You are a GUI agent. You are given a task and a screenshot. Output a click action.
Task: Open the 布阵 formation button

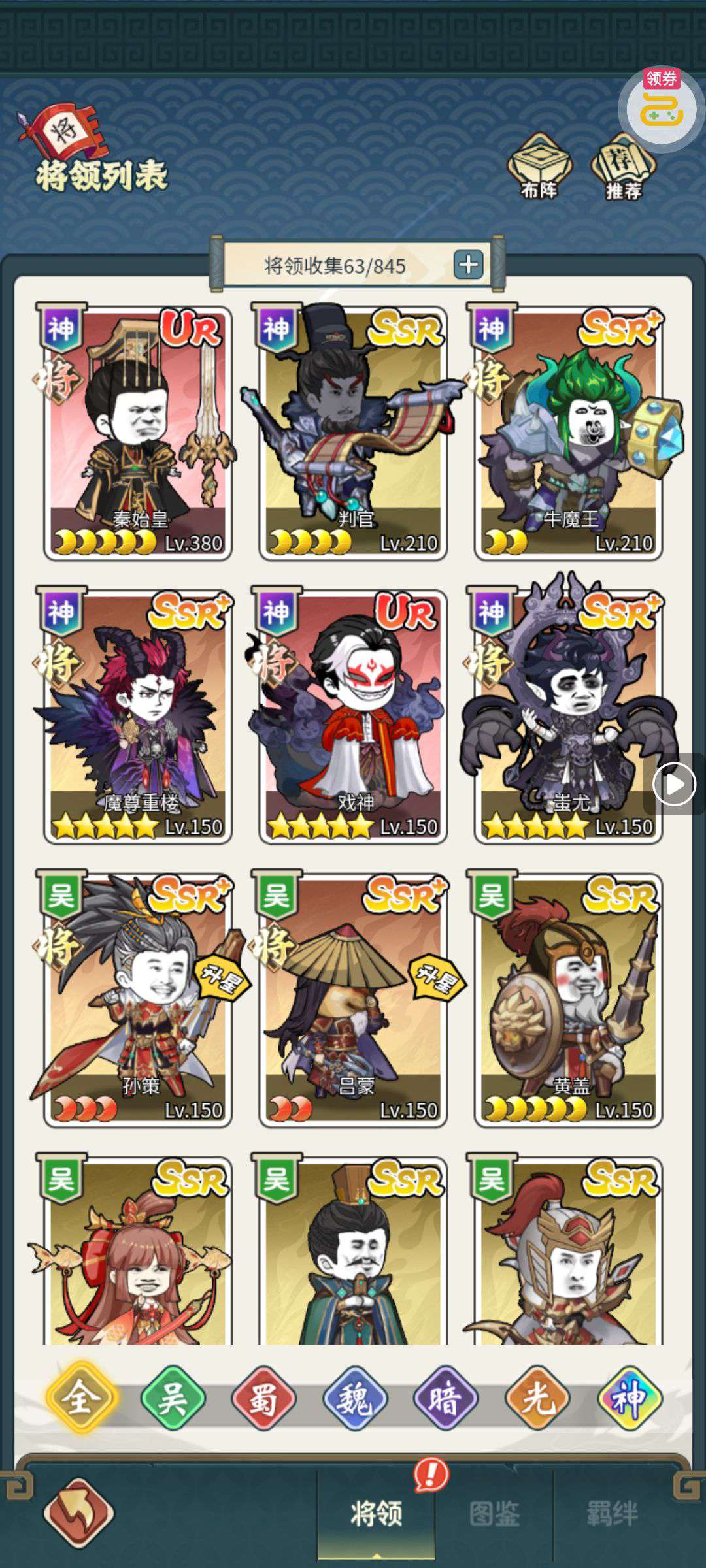click(539, 167)
